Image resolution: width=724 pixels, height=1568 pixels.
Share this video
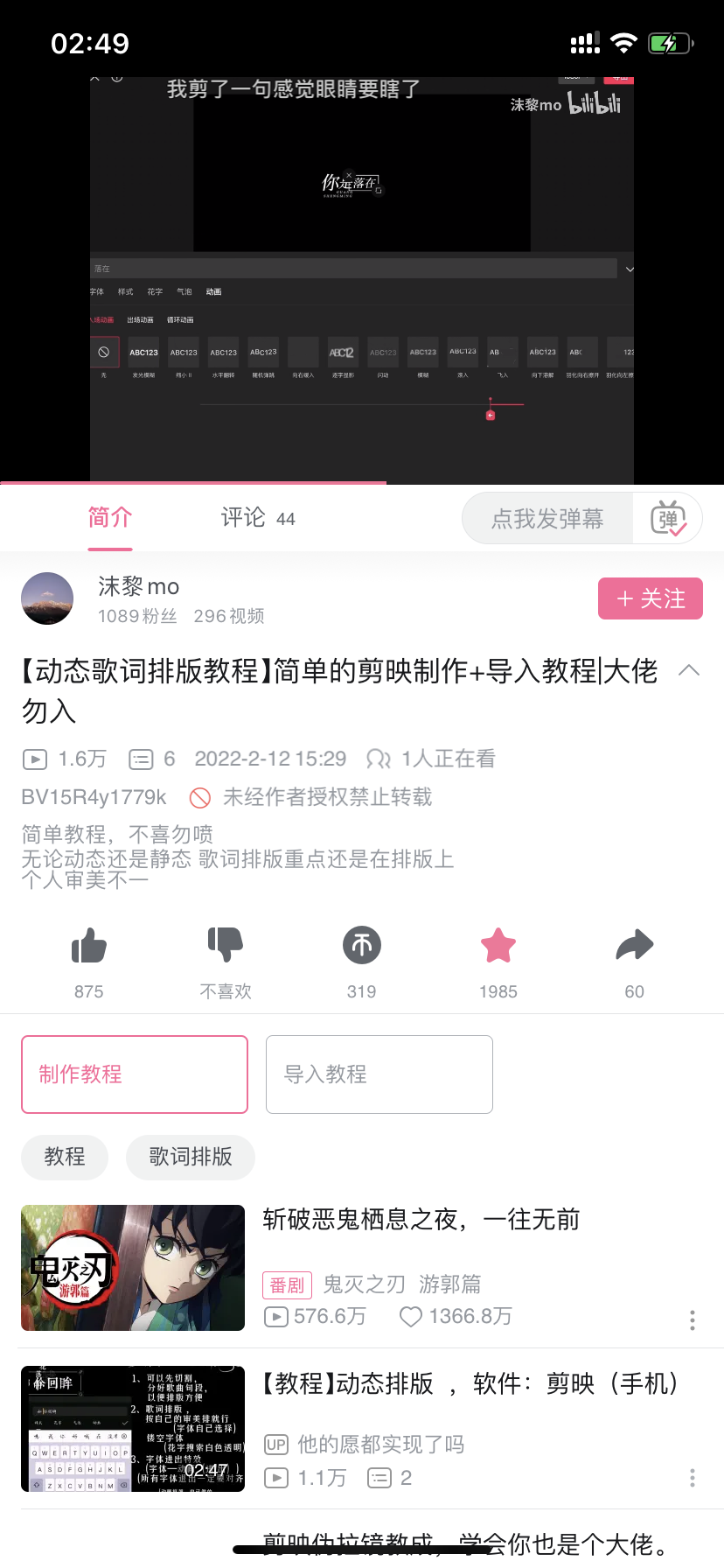[634, 946]
